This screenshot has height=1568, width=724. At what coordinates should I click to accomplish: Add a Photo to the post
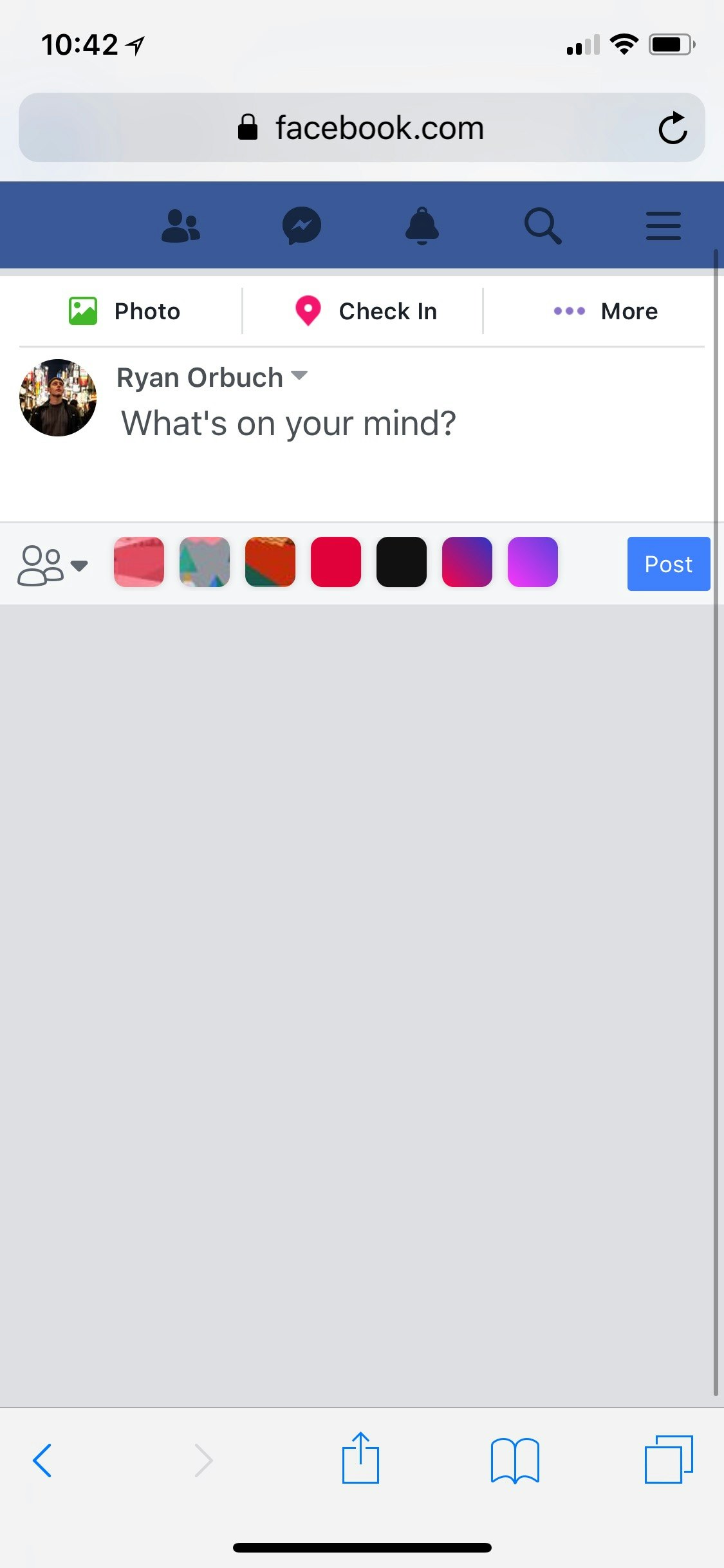point(125,312)
